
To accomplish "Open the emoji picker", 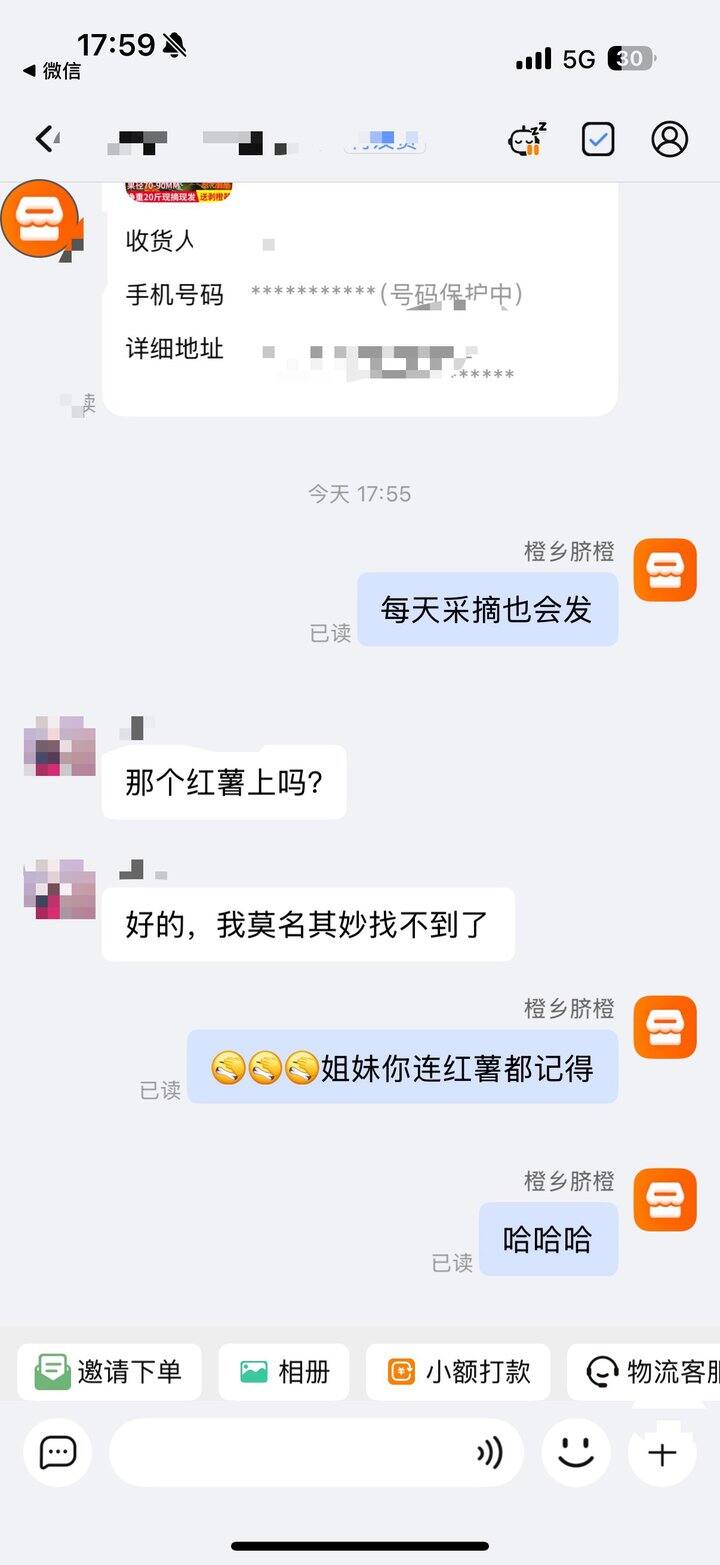I will (x=576, y=1452).
